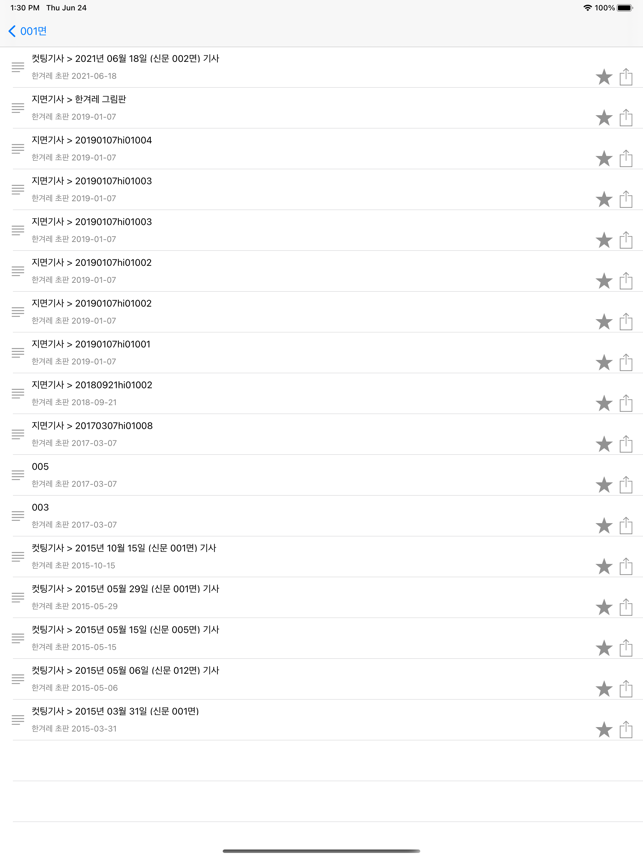Open the 2015년 10월 15일 컷팅기사
643x858 pixels.
[200, 556]
